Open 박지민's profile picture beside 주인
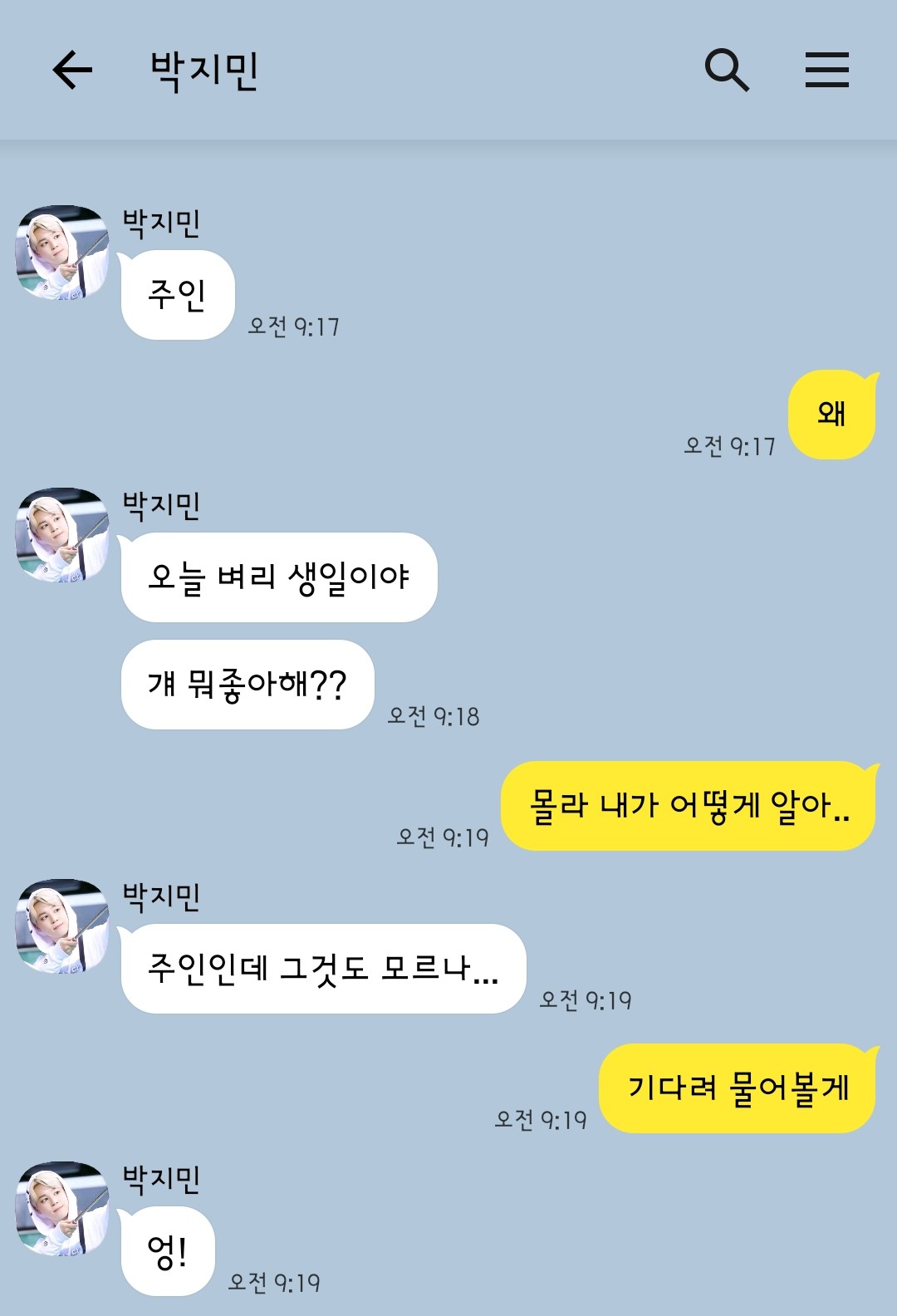Image resolution: width=897 pixels, height=1316 pixels. [62, 253]
